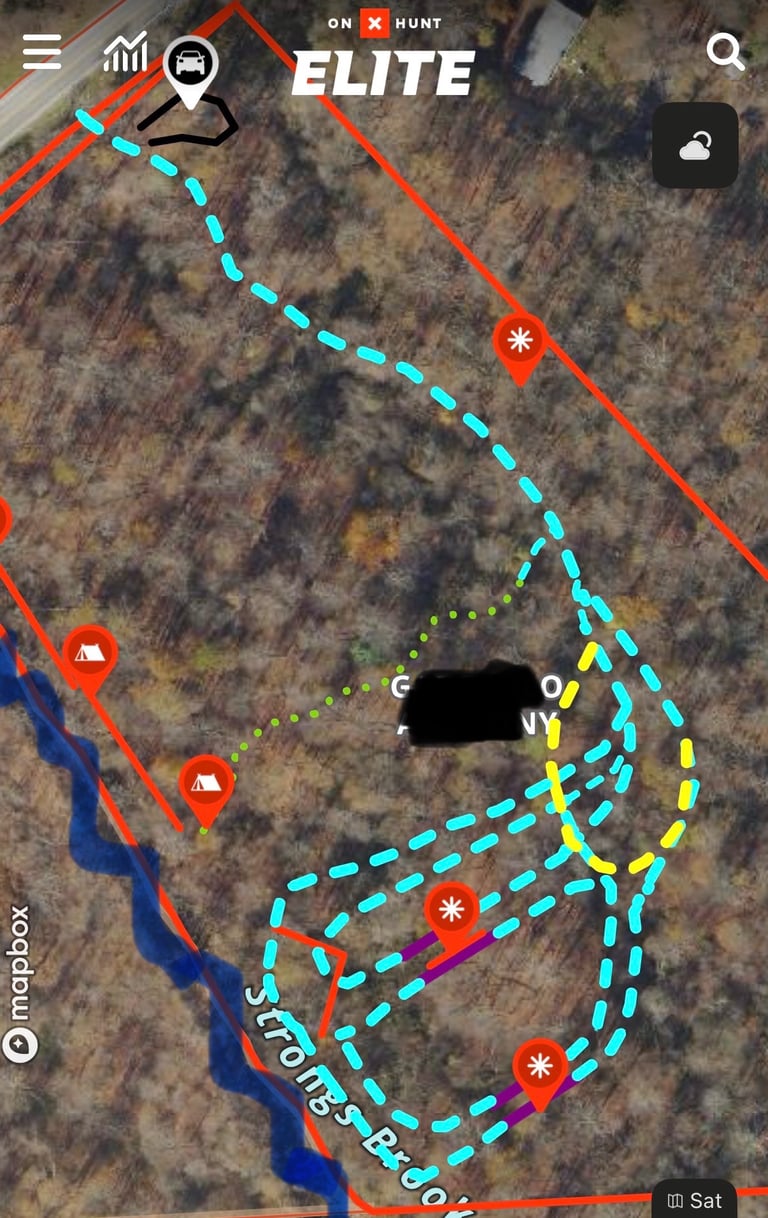
Task: Open the chart icon beside the menu
Action: tap(125, 52)
